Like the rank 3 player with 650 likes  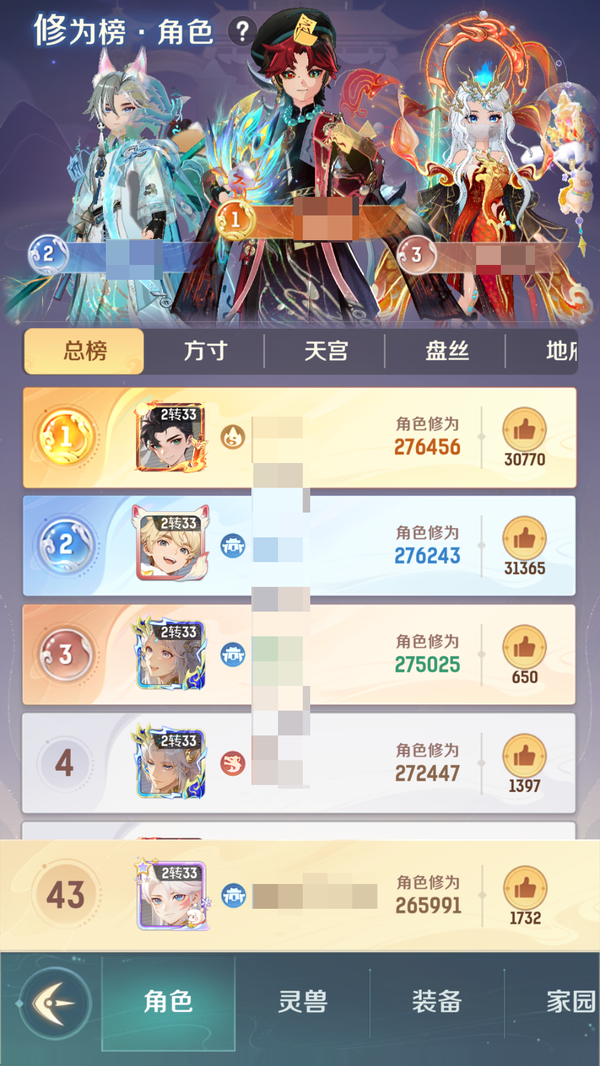[x=524, y=646]
